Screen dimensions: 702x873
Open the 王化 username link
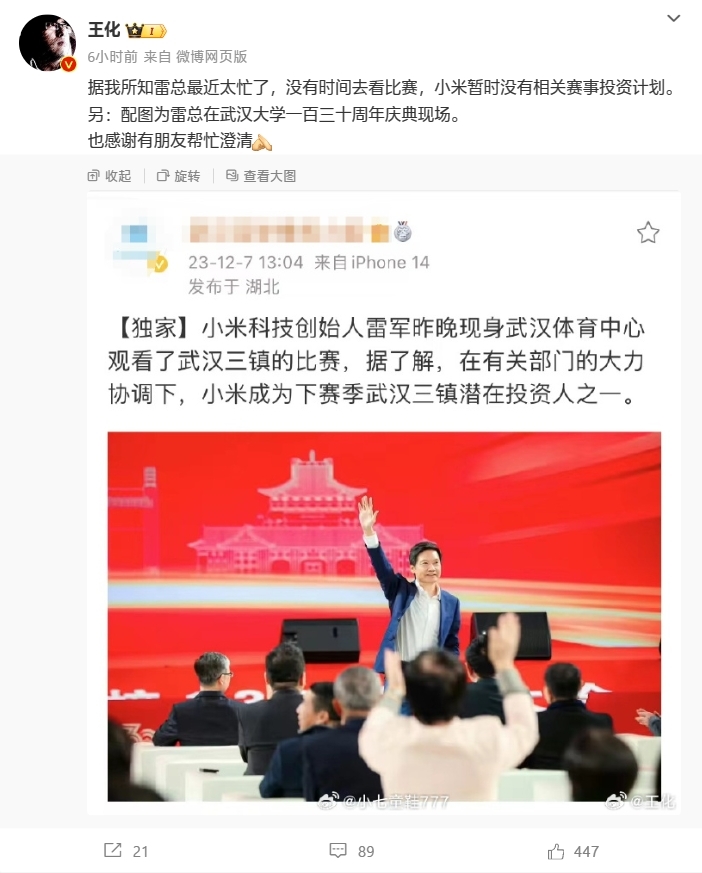pyautogui.click(x=103, y=30)
